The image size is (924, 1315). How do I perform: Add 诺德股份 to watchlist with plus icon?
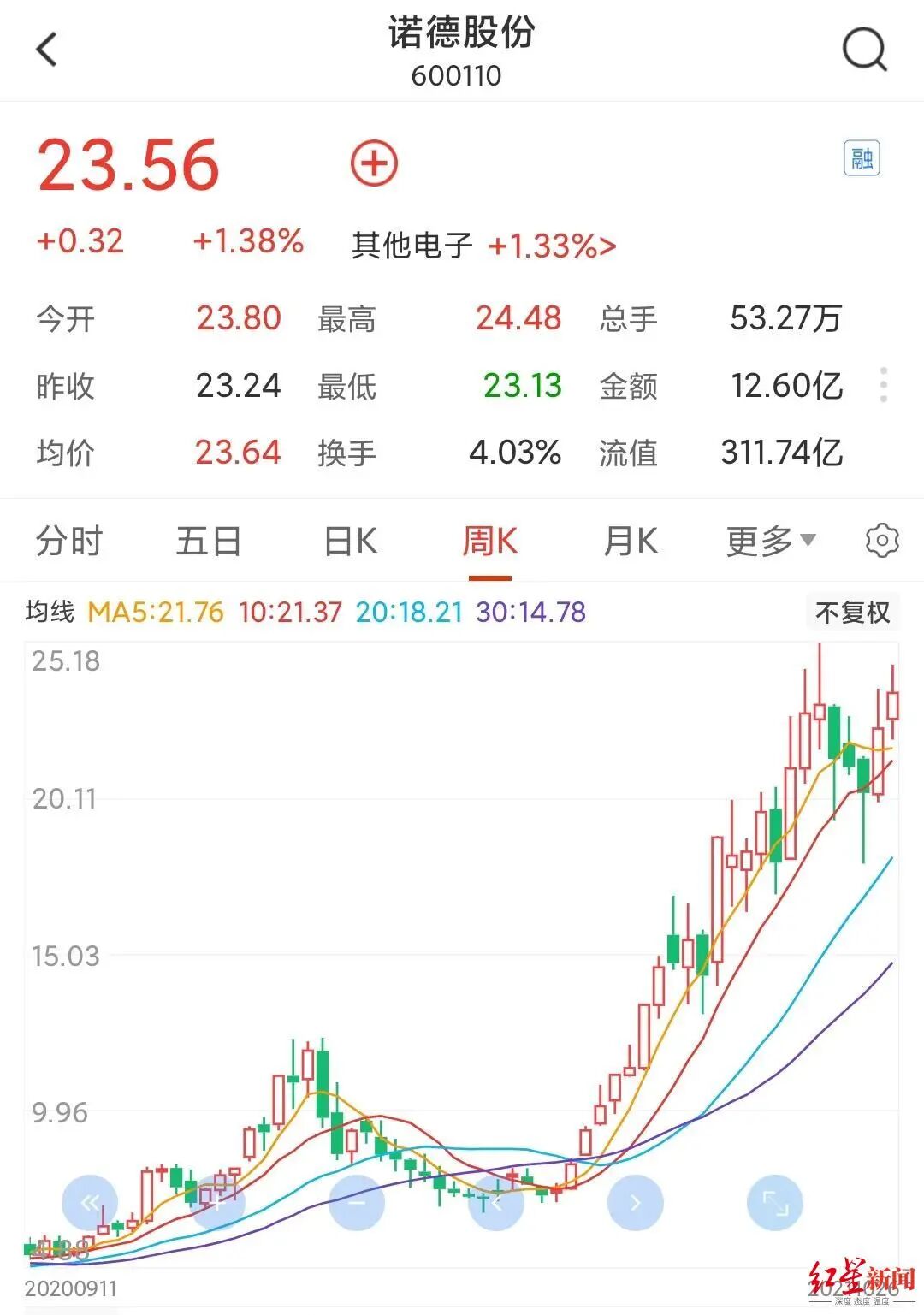click(x=374, y=163)
